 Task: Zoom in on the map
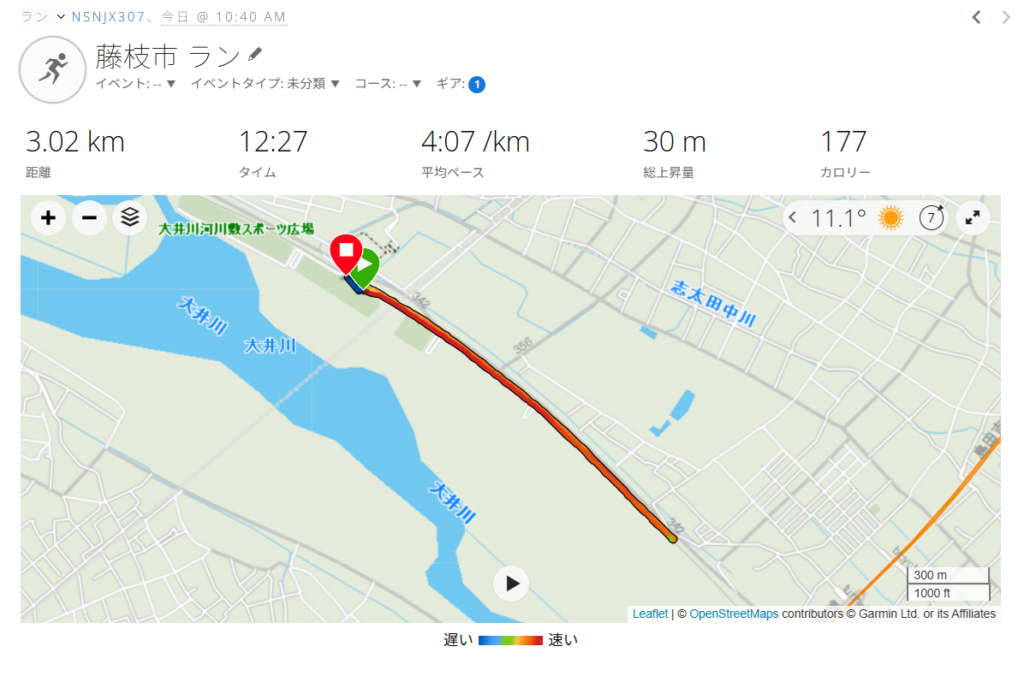pyautogui.click(x=47, y=217)
